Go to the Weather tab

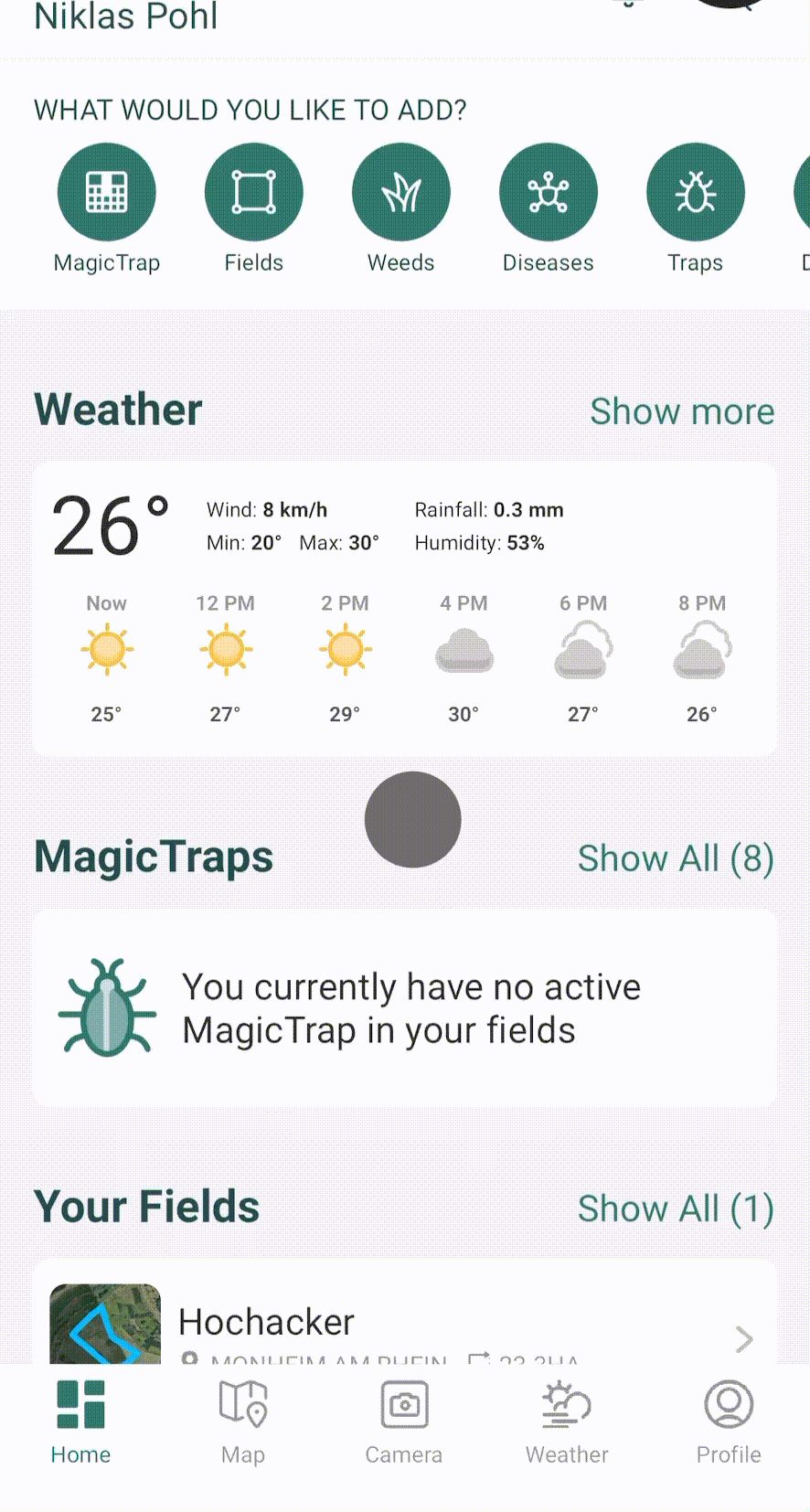pos(567,1421)
